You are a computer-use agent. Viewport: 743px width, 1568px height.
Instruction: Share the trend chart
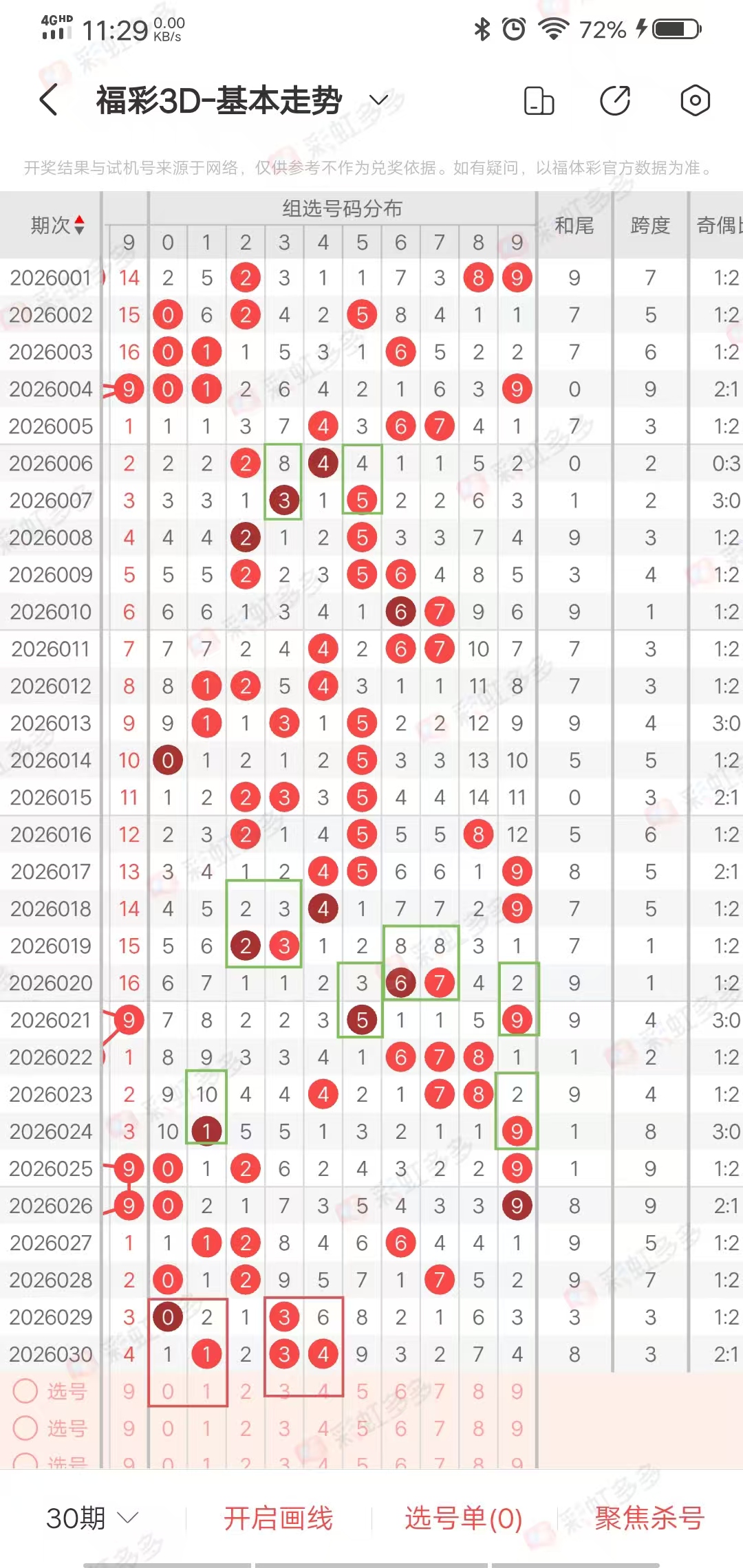click(615, 100)
